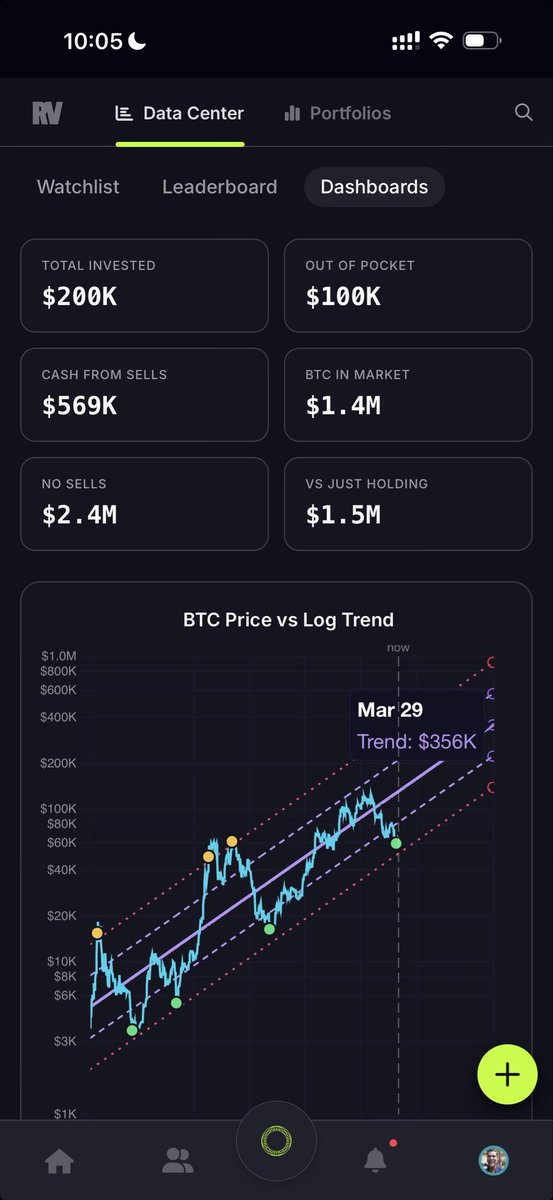
Task: Switch to the Portfolios tab
Action: (337, 113)
